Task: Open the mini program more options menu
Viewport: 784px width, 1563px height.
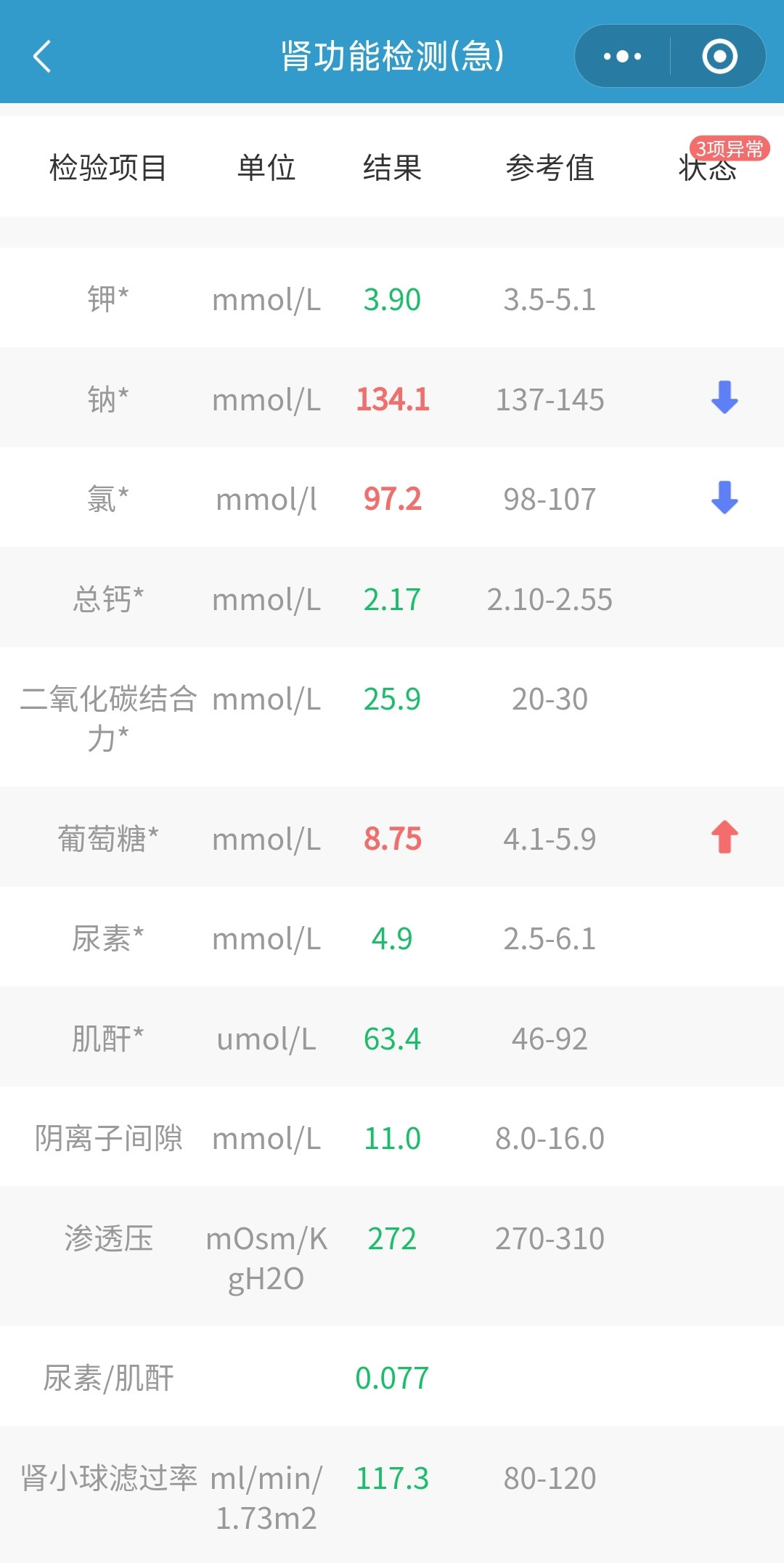Action: point(622,57)
